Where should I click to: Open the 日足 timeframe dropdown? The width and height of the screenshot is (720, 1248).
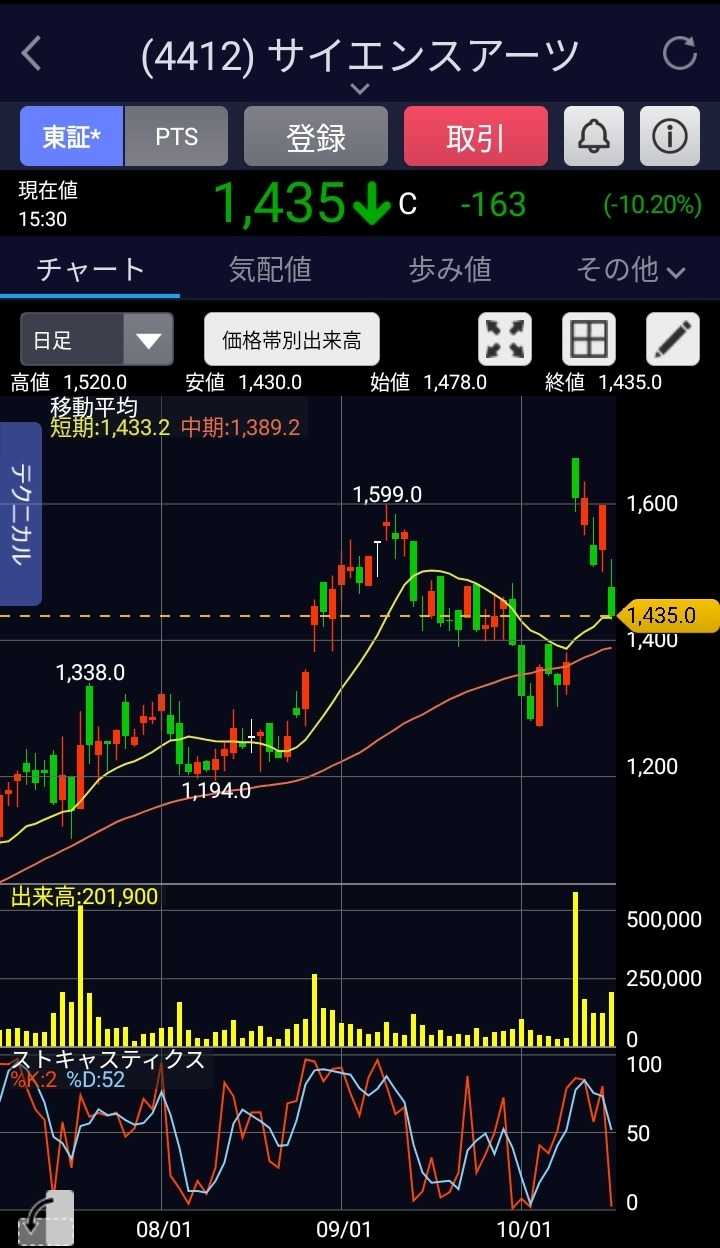[x=97, y=340]
